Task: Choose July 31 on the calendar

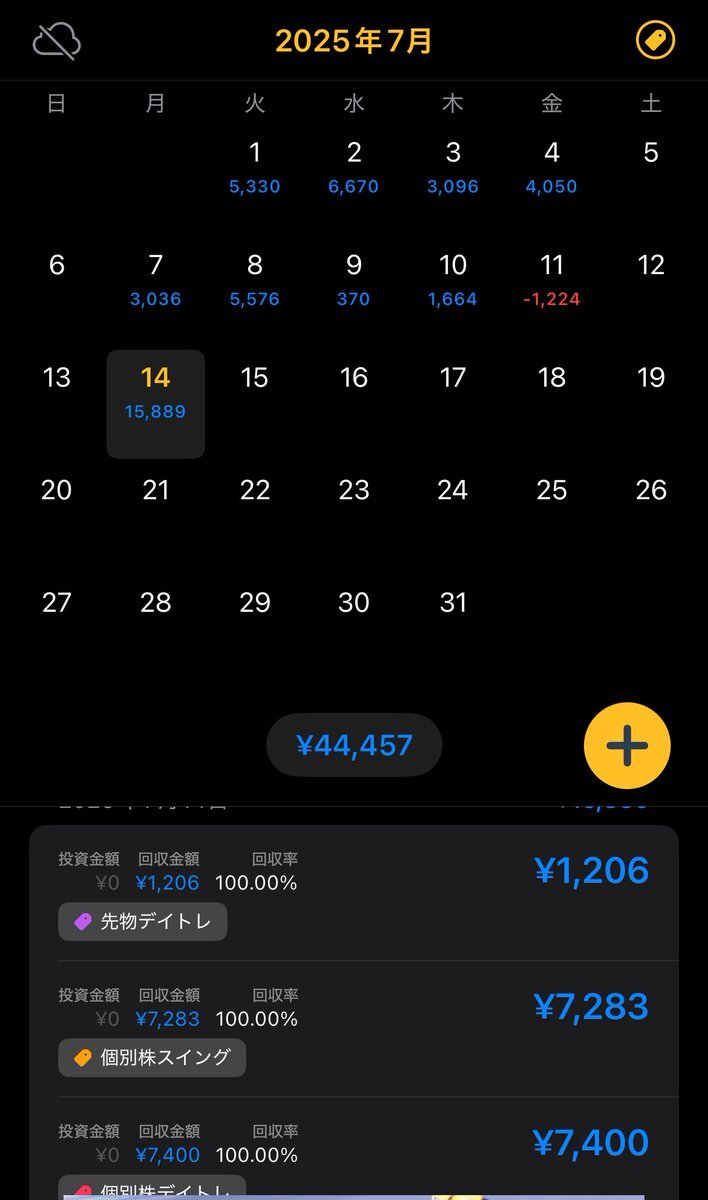Action: click(453, 602)
